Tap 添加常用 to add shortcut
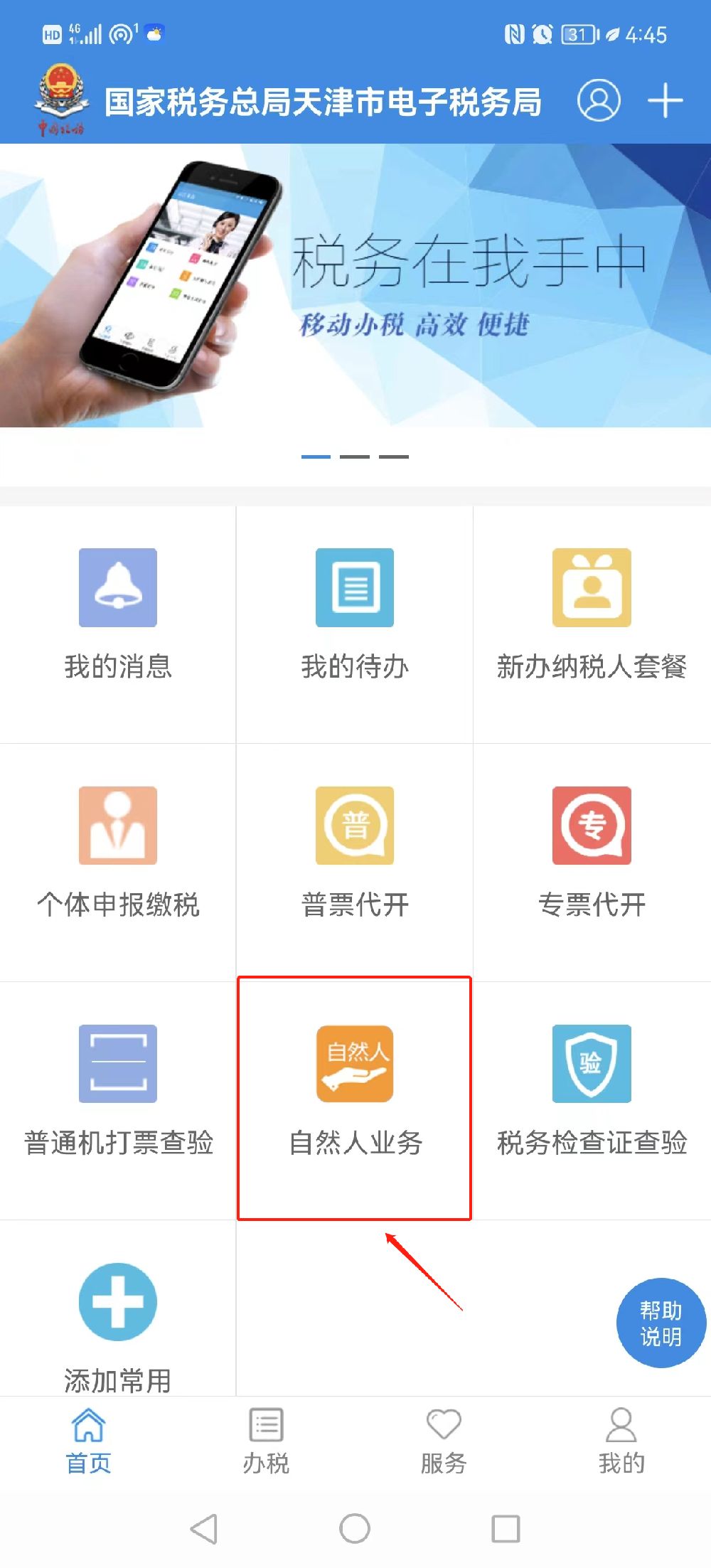The height and width of the screenshot is (1568, 711). point(118,1323)
